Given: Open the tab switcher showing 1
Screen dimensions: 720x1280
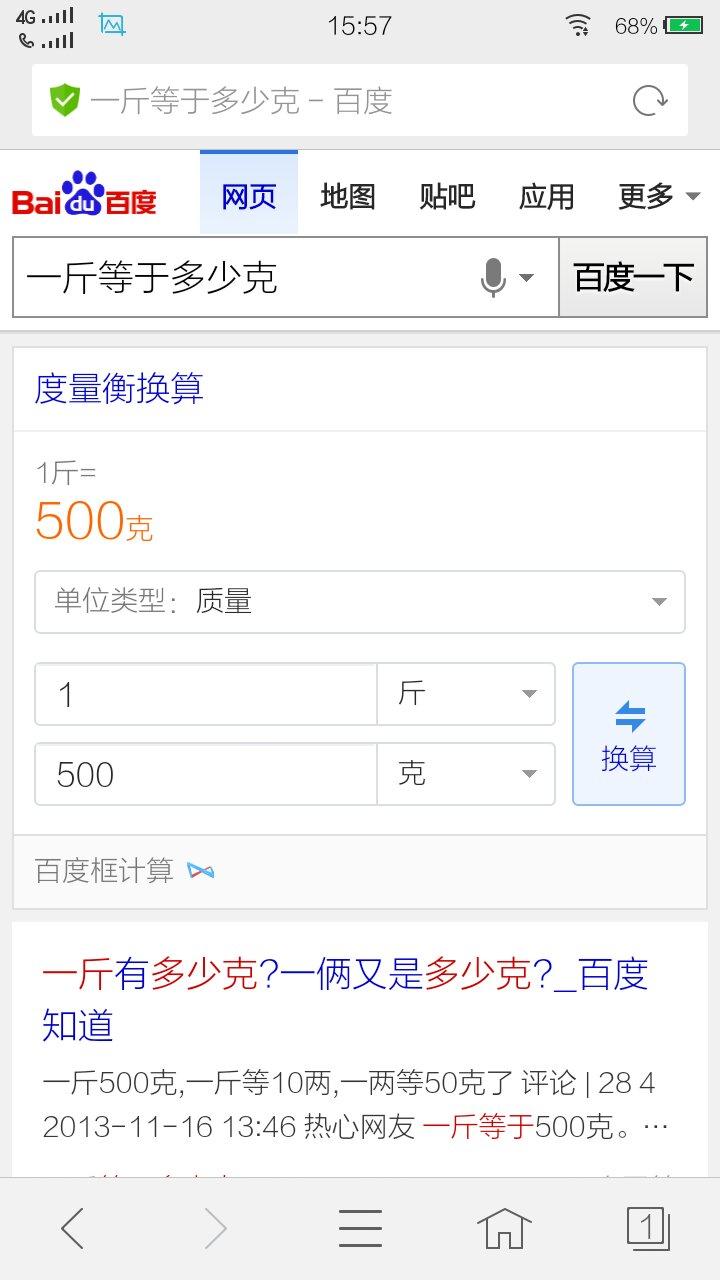Looking at the screenshot, I should tap(647, 1228).
